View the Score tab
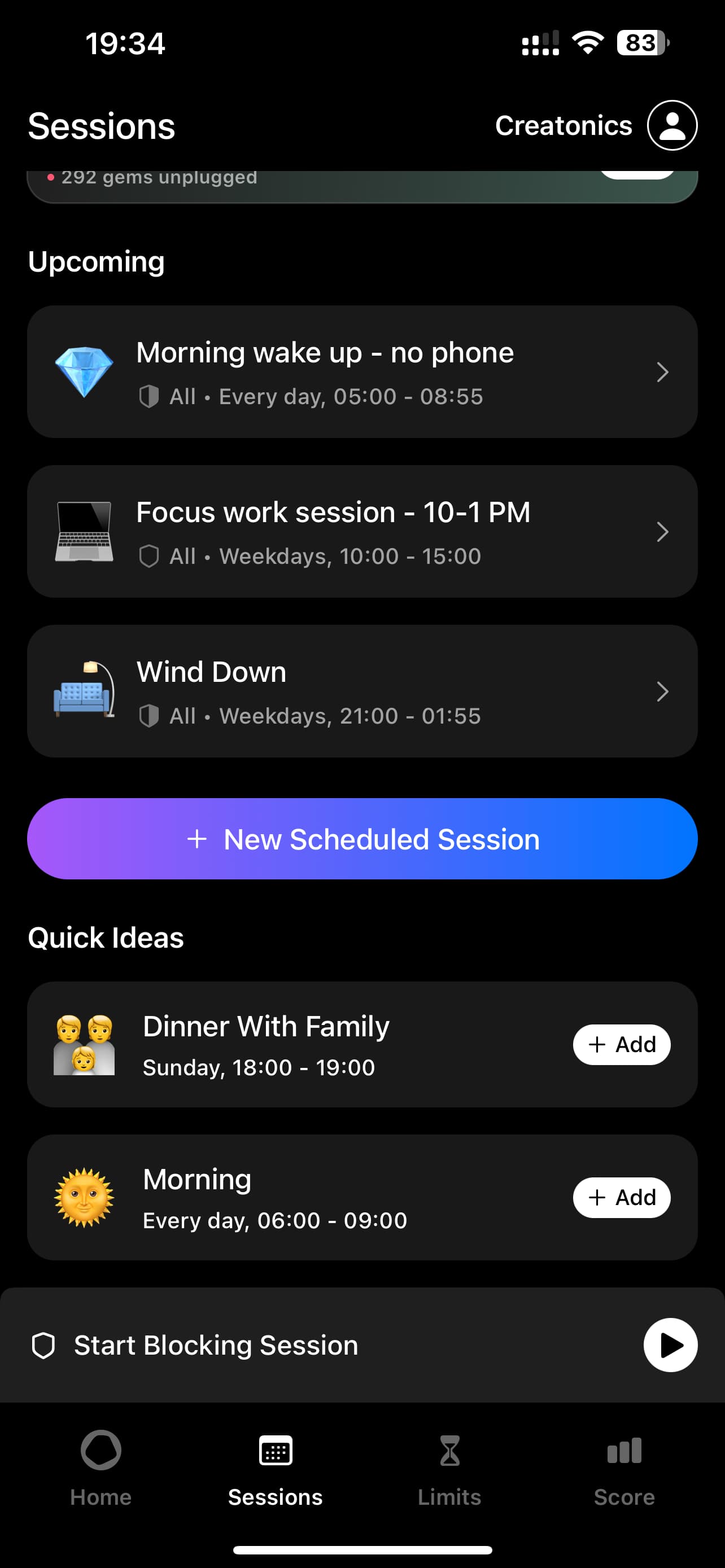The image size is (725, 1568). pyautogui.click(x=624, y=1468)
